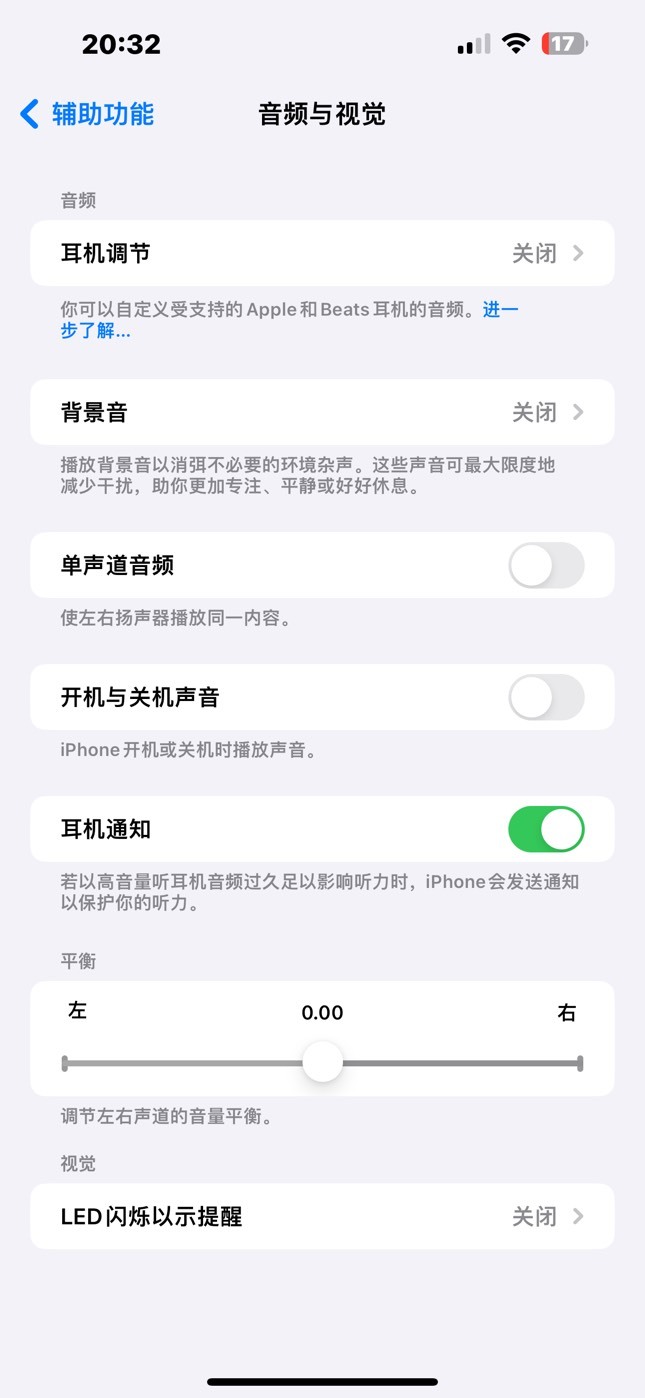Screen dimensions: 645x1398
Task: Go back to 辅助功能
Action: pyautogui.click(x=87, y=114)
